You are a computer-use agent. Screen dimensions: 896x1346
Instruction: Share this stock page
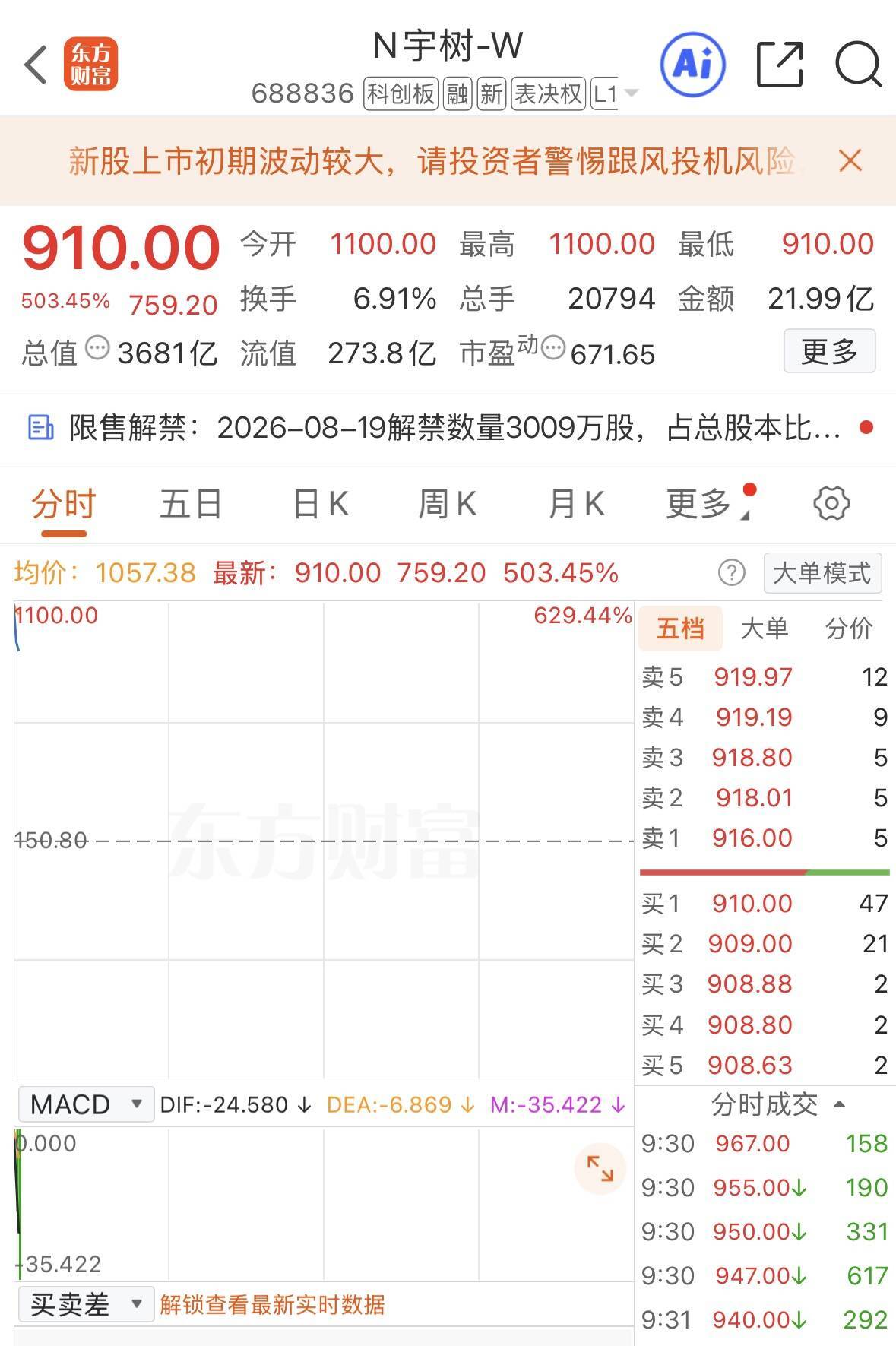(x=780, y=65)
